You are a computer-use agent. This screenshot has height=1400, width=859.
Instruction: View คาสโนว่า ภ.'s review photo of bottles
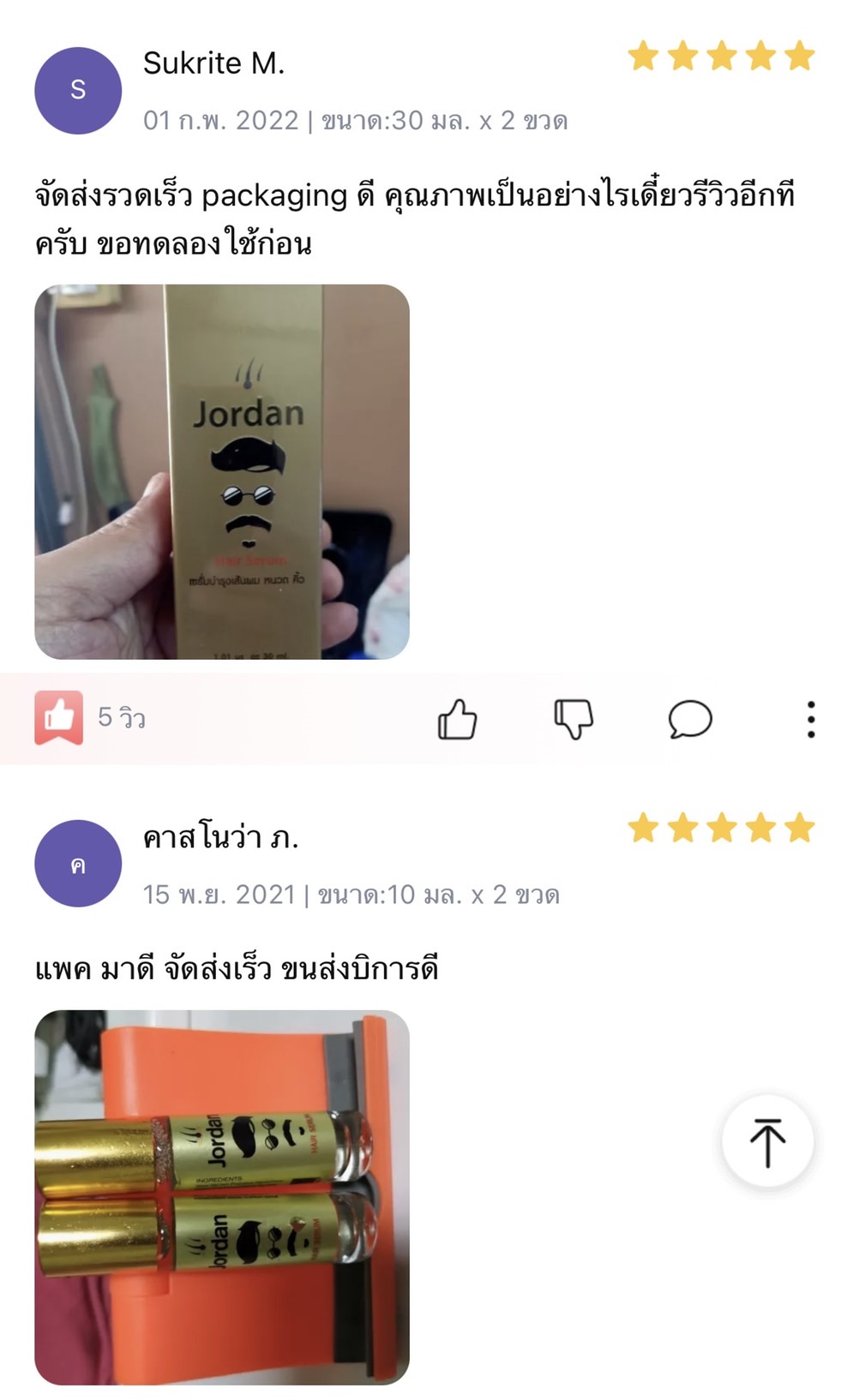pyautogui.click(x=222, y=1196)
